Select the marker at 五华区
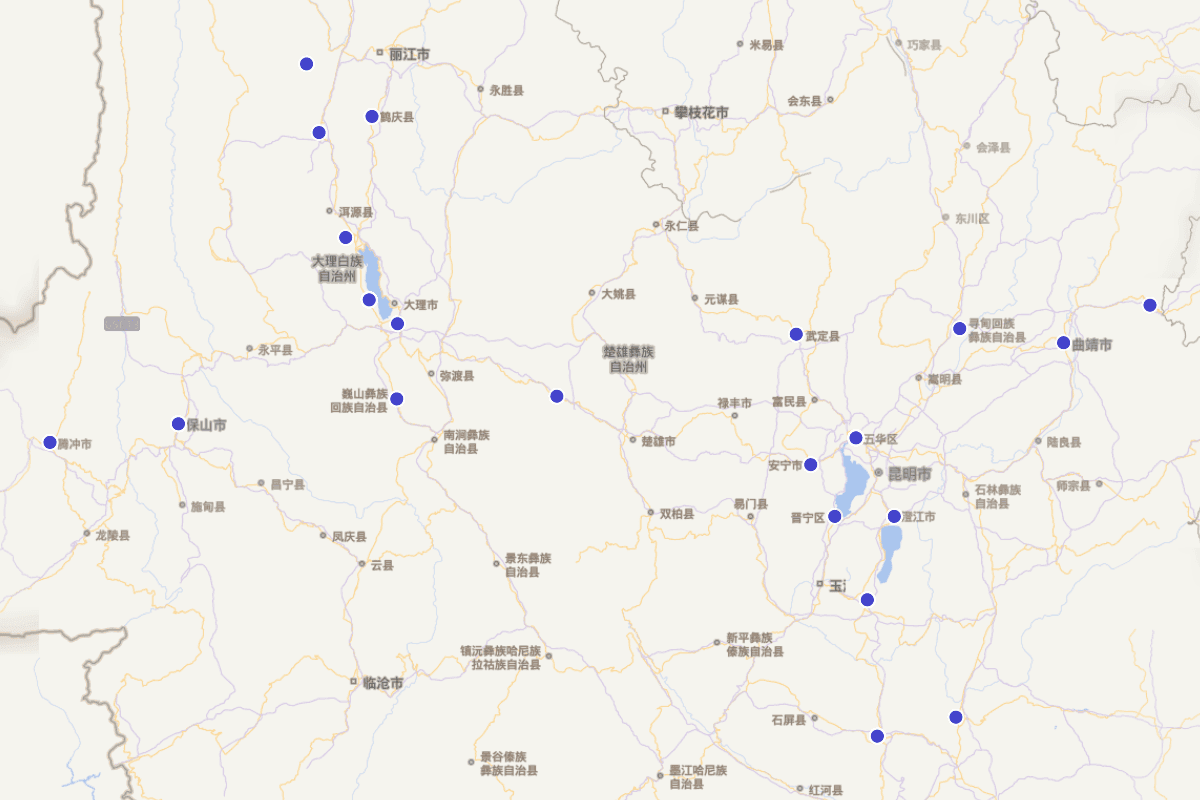The width and height of the screenshot is (1200, 800). click(x=856, y=437)
